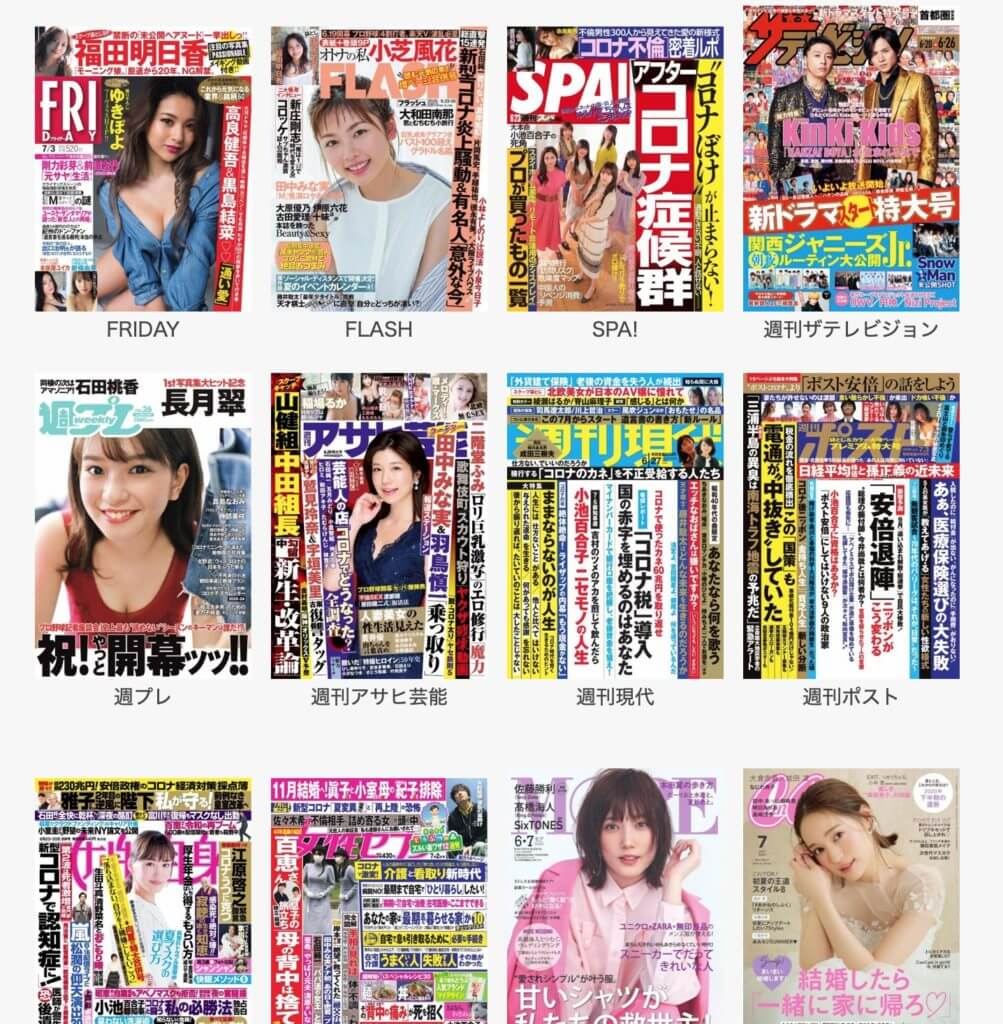Open the 週刊ポスト magazine
Viewport: 1003px width, 1024px height.
(851, 526)
